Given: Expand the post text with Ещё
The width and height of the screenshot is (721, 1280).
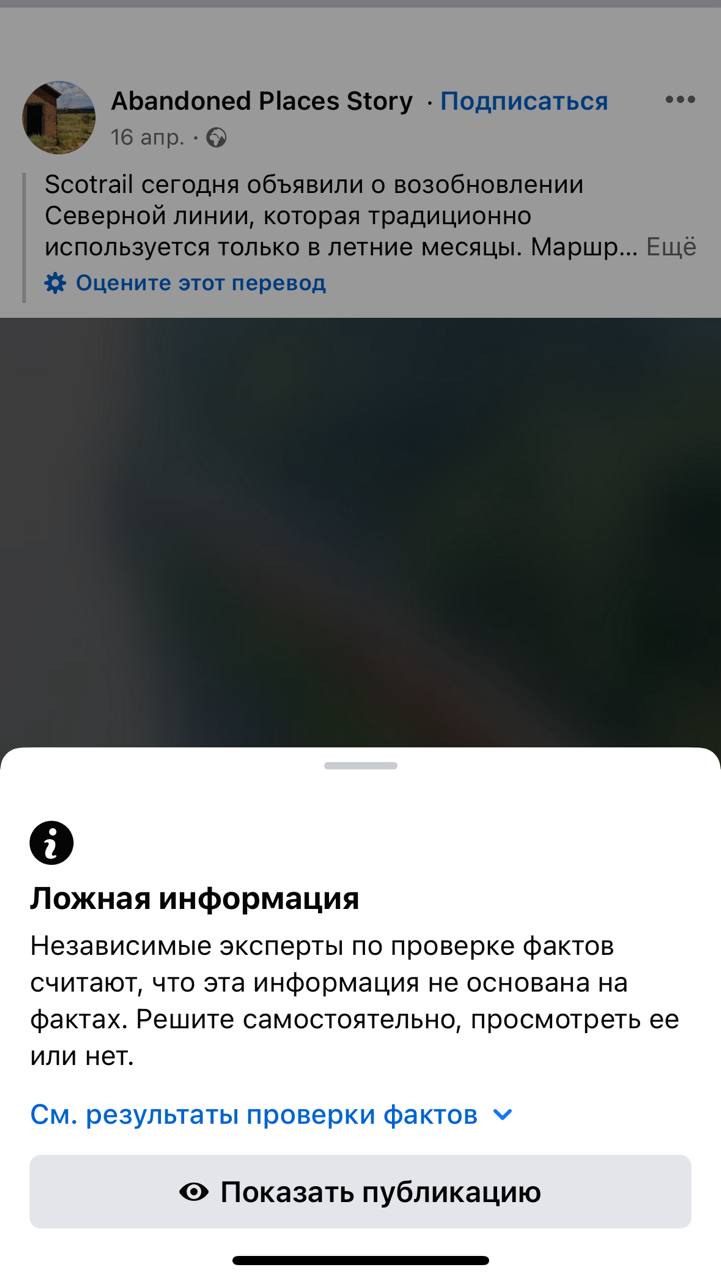Looking at the screenshot, I should point(671,247).
